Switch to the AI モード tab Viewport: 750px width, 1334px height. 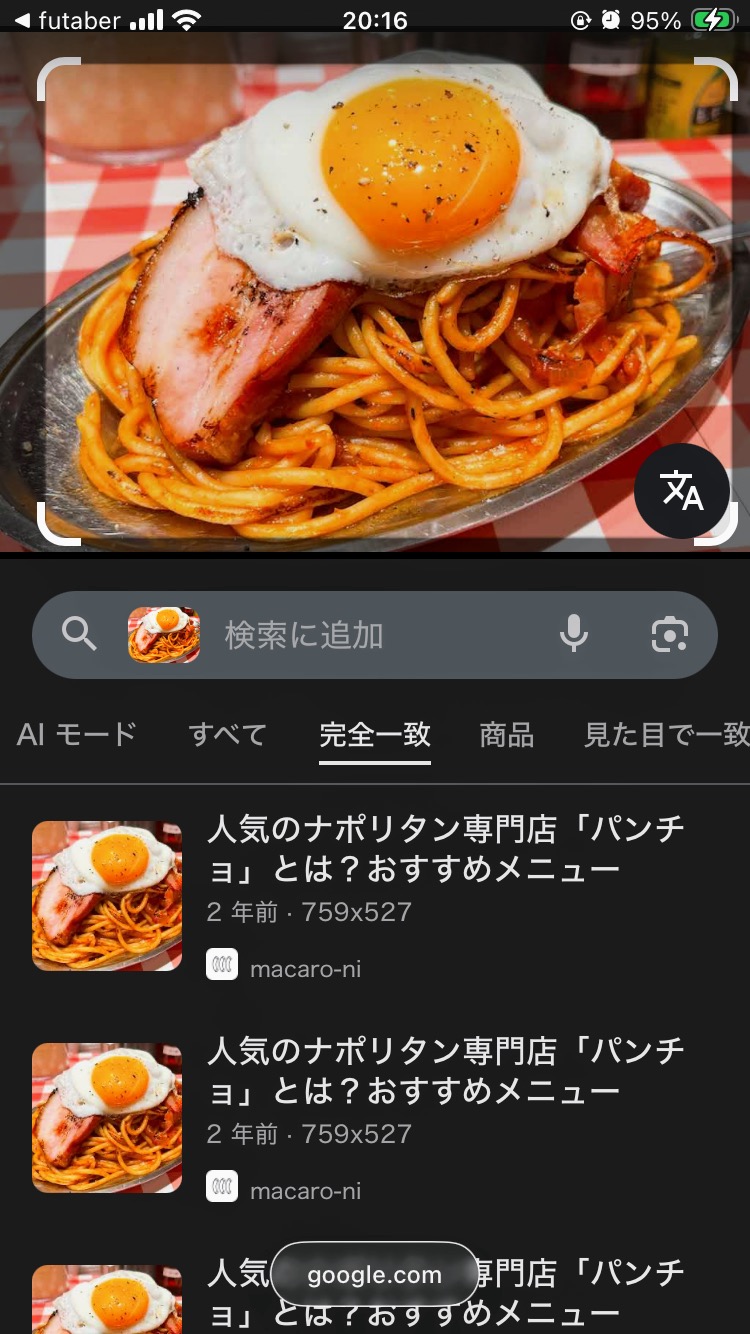77,735
